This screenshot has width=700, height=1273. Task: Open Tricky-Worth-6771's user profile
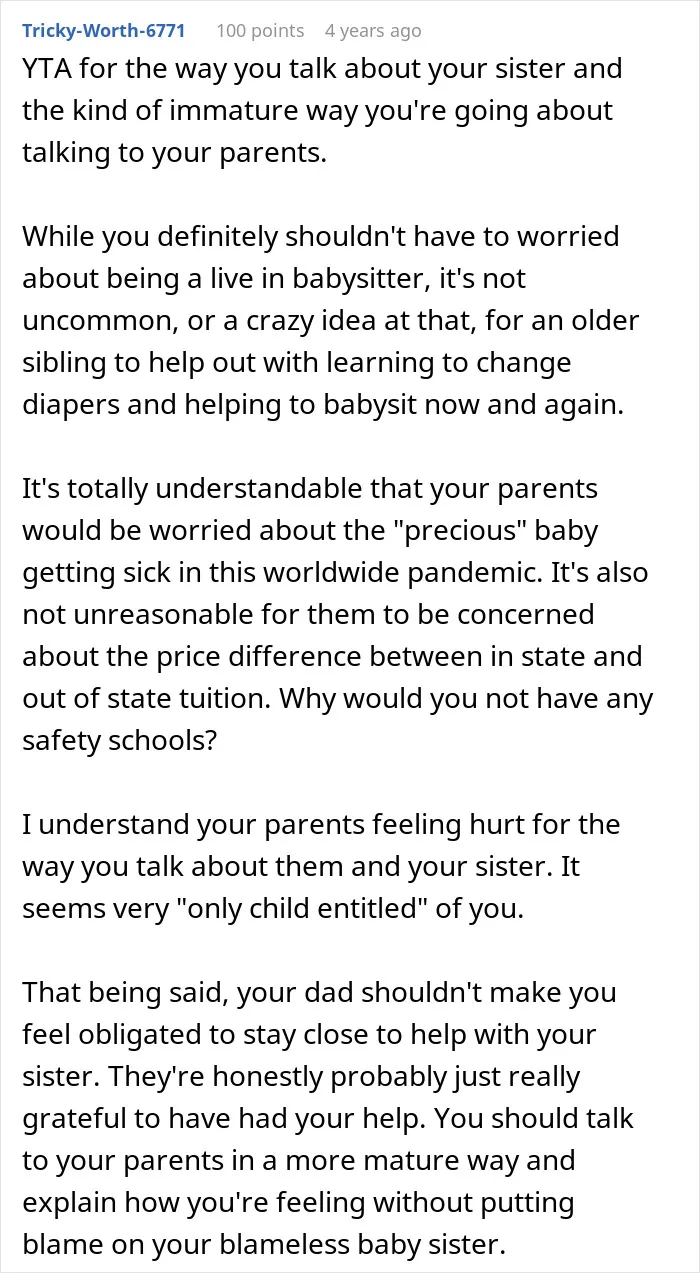[x=104, y=31]
